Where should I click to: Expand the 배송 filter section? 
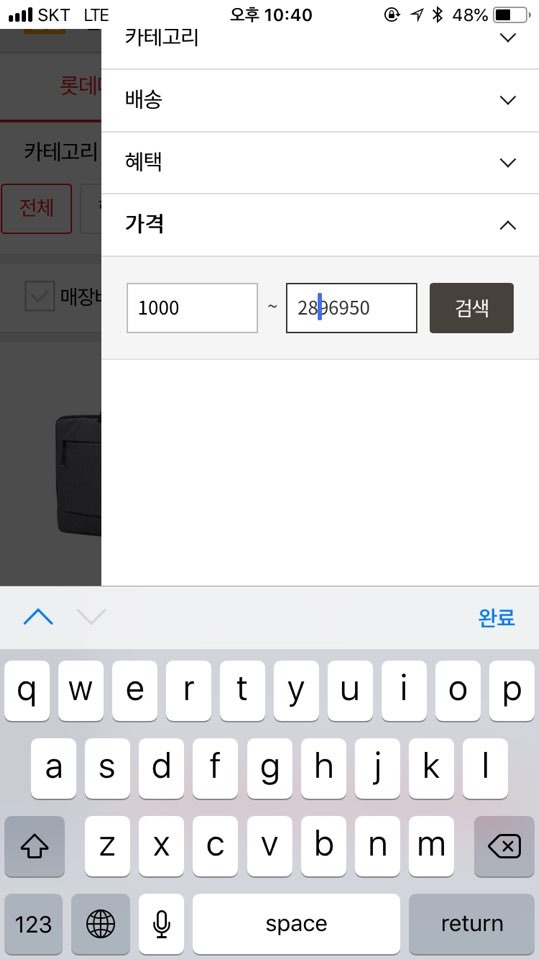(x=320, y=100)
